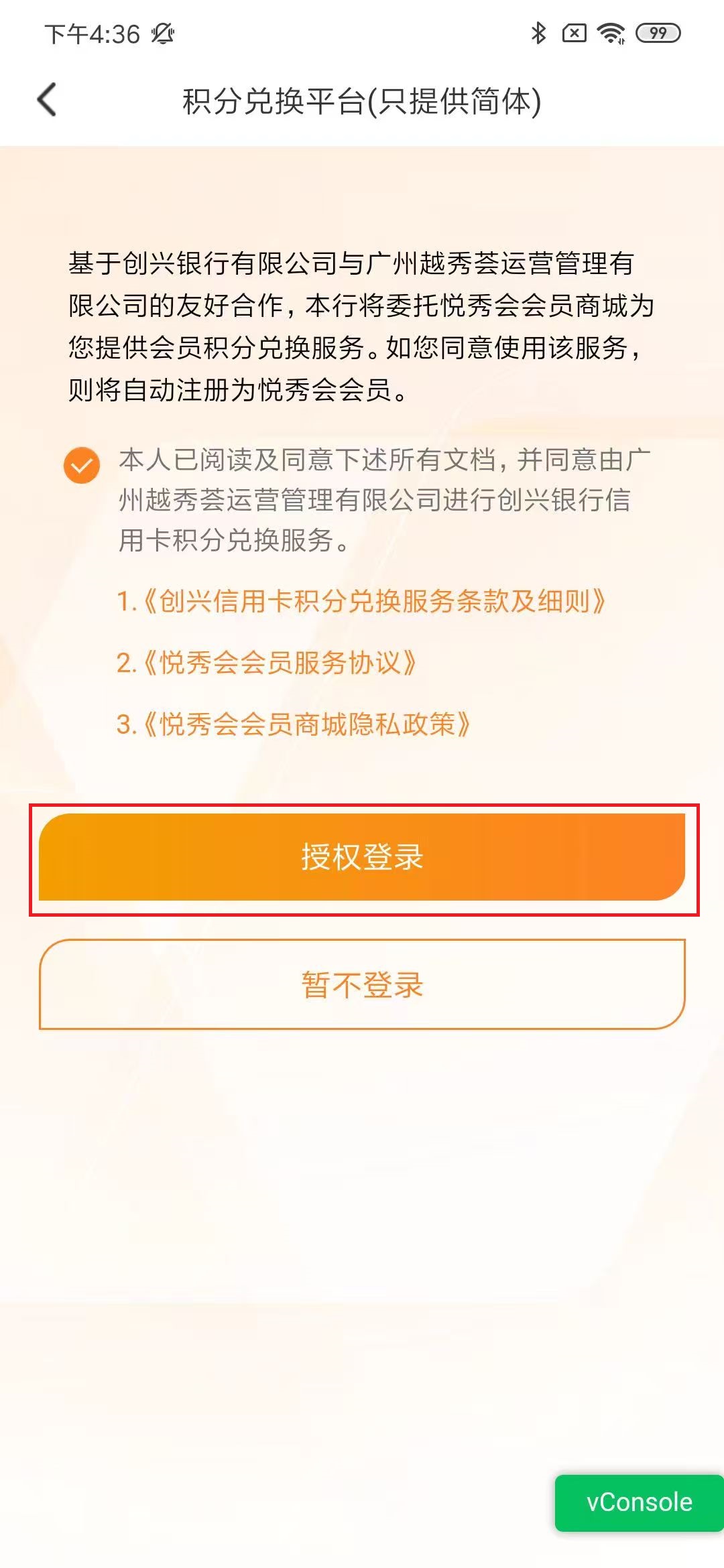The image size is (724, 1568).
Task: Go back using the top-left arrow
Action: coord(47,101)
